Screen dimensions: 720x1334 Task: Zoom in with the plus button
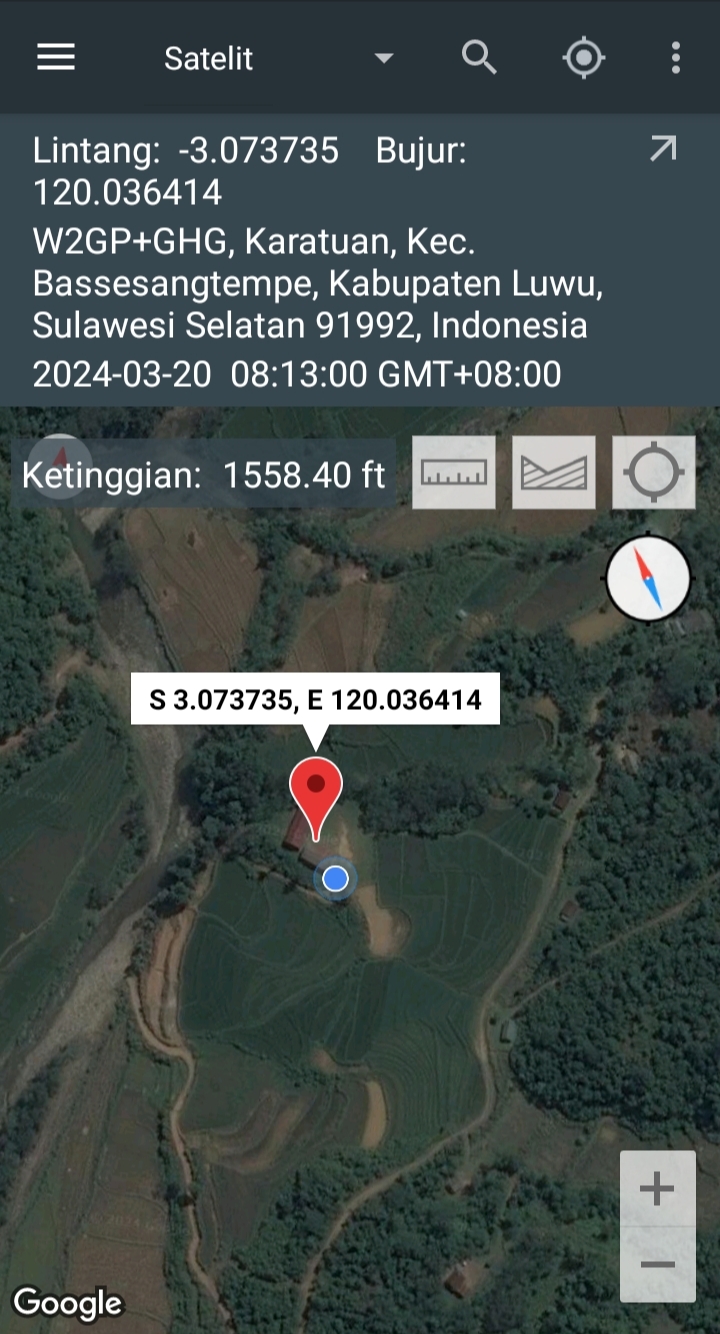tap(657, 1189)
